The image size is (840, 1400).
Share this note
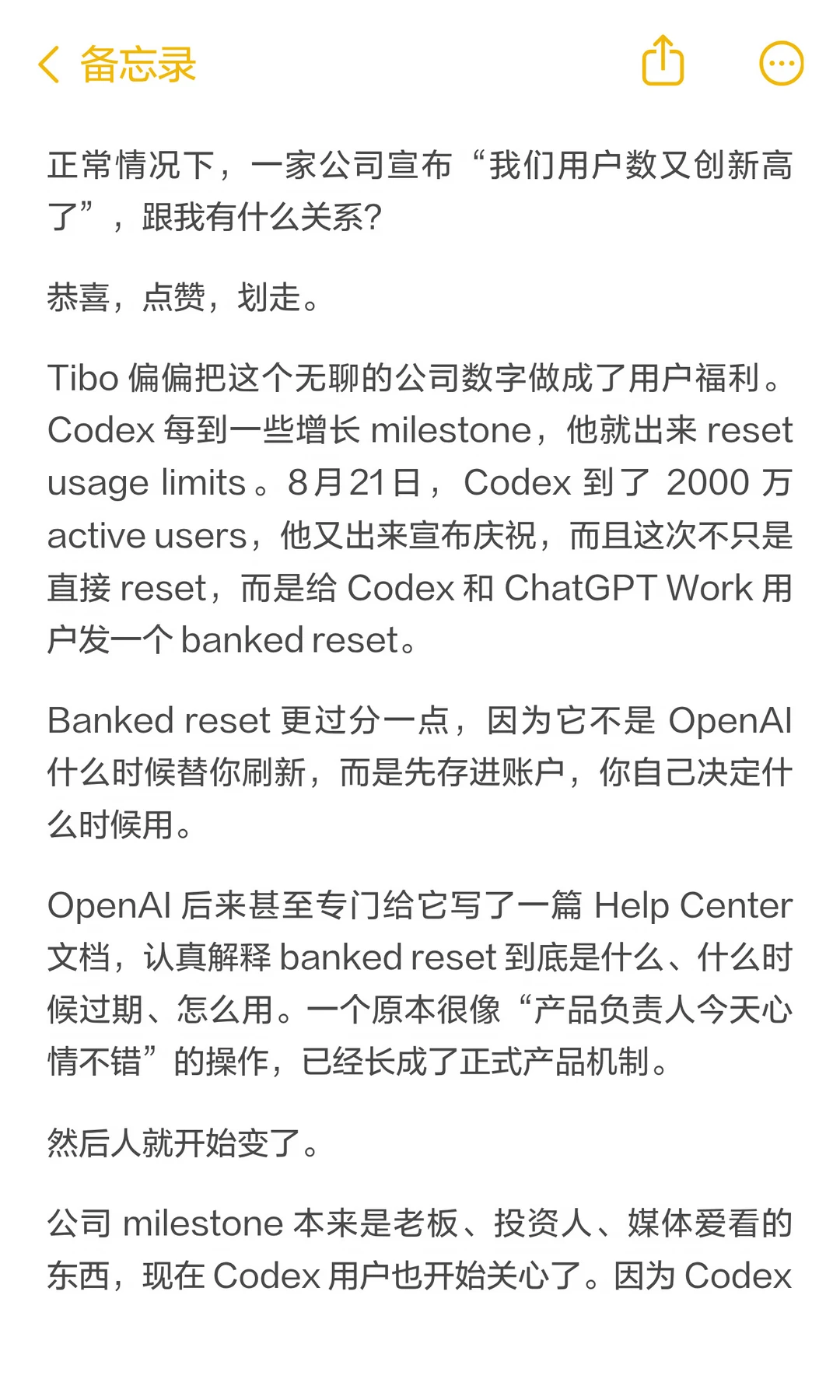click(663, 60)
